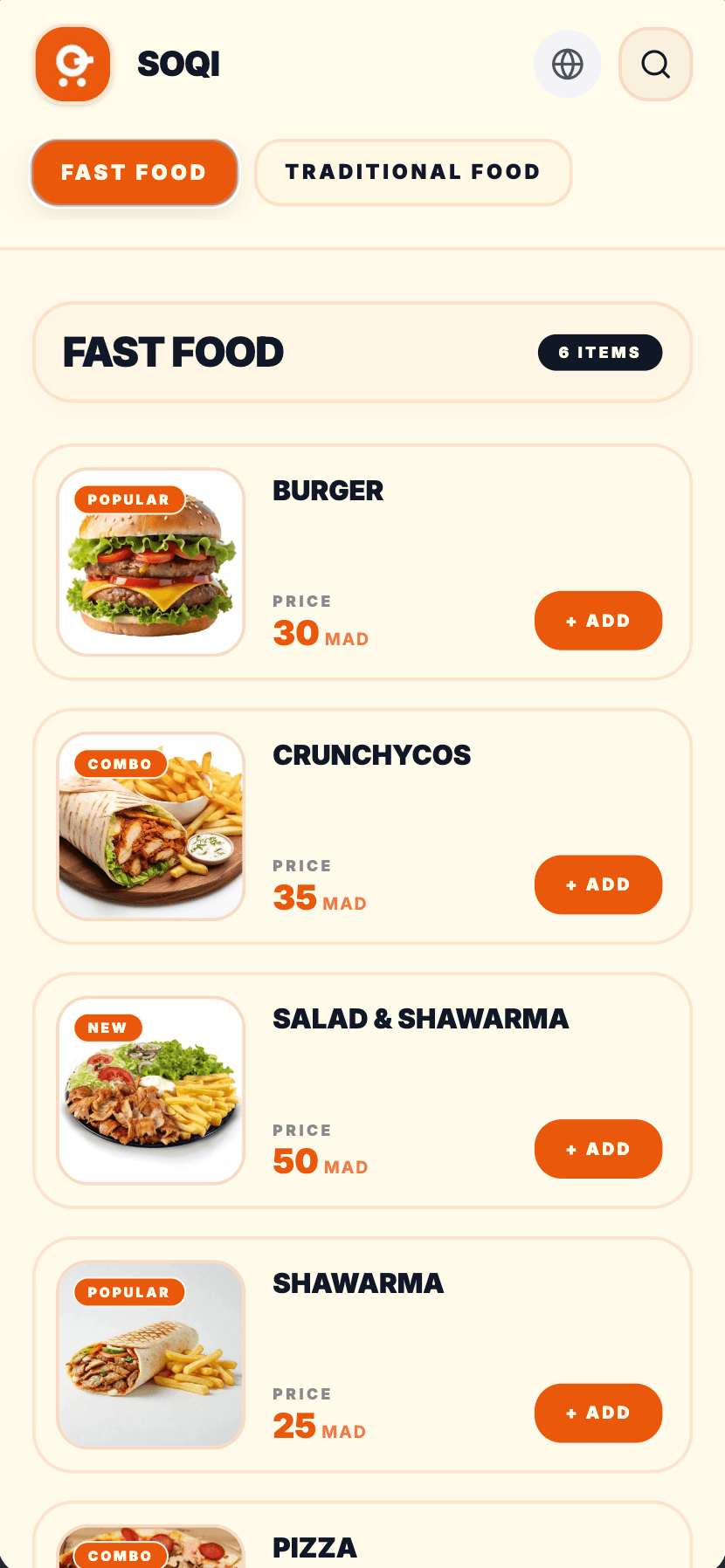Screen dimensions: 725x1568
Task: Click the 6 ITEMS counter pill
Action: [x=600, y=353]
